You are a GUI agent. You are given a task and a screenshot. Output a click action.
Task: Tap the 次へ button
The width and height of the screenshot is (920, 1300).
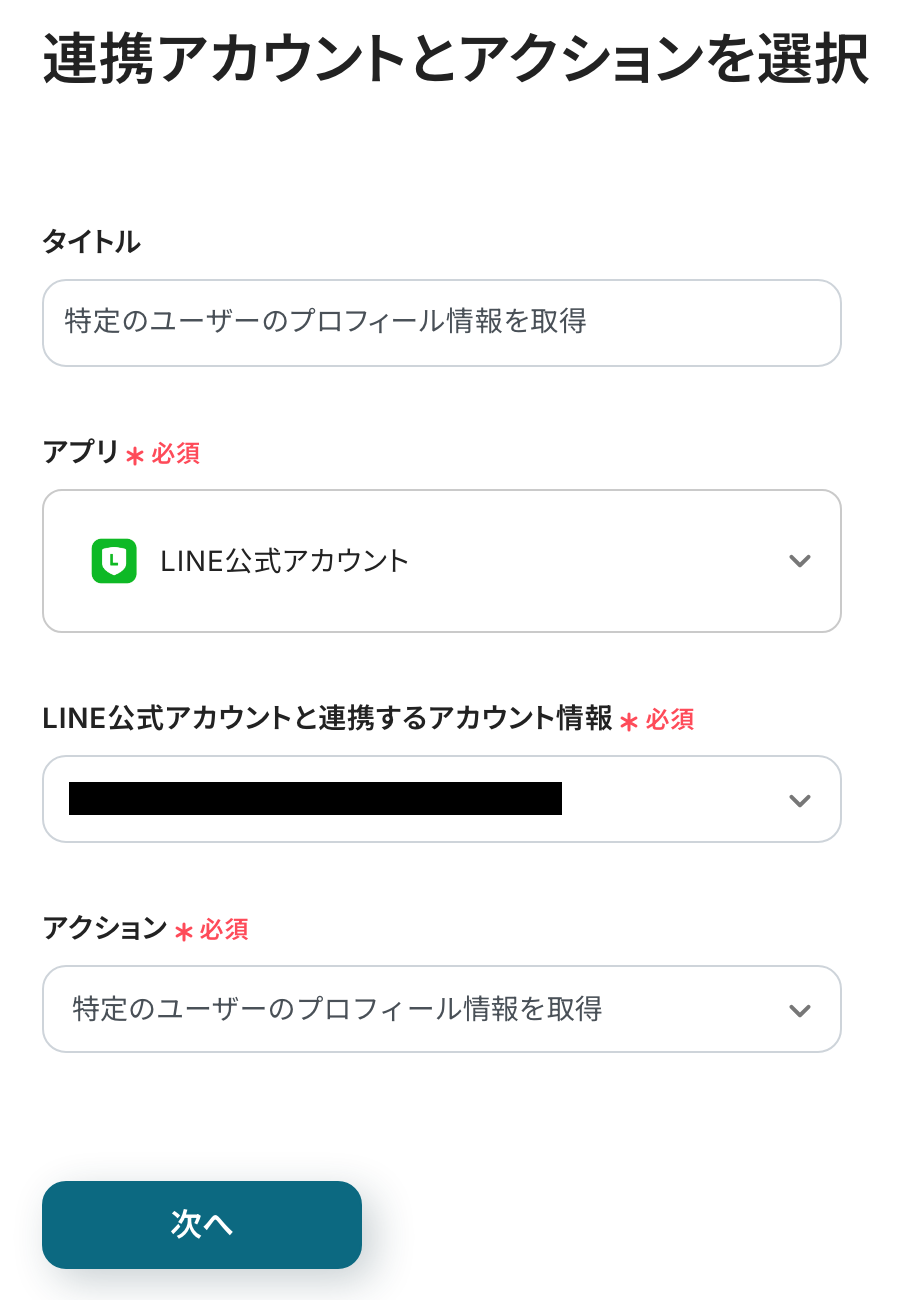click(202, 1225)
